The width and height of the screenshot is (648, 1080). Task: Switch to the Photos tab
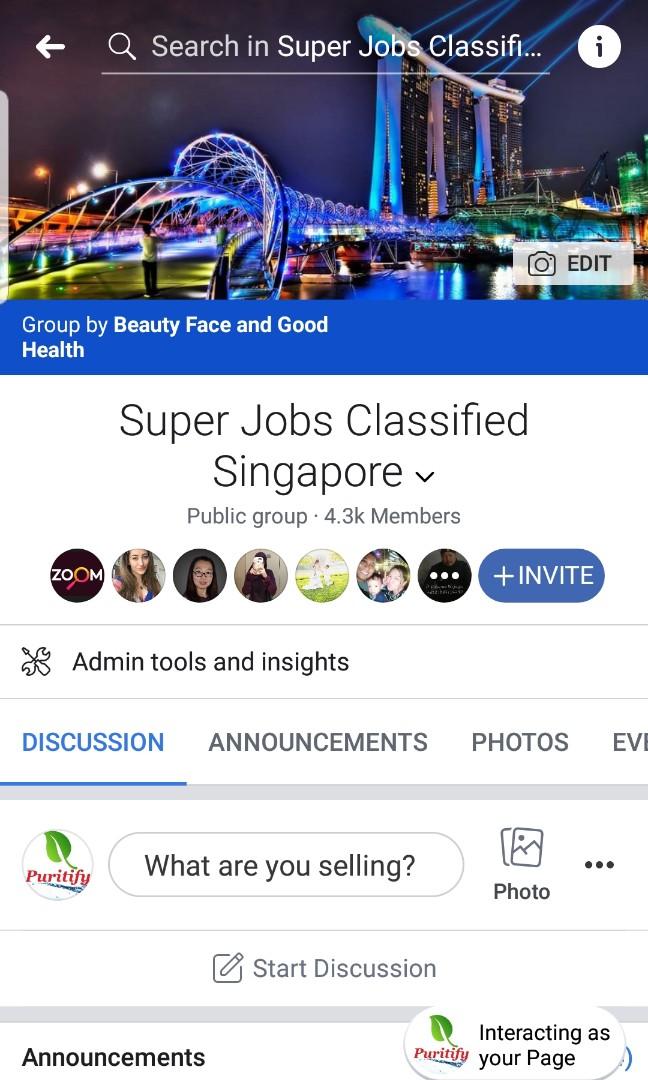pos(520,742)
